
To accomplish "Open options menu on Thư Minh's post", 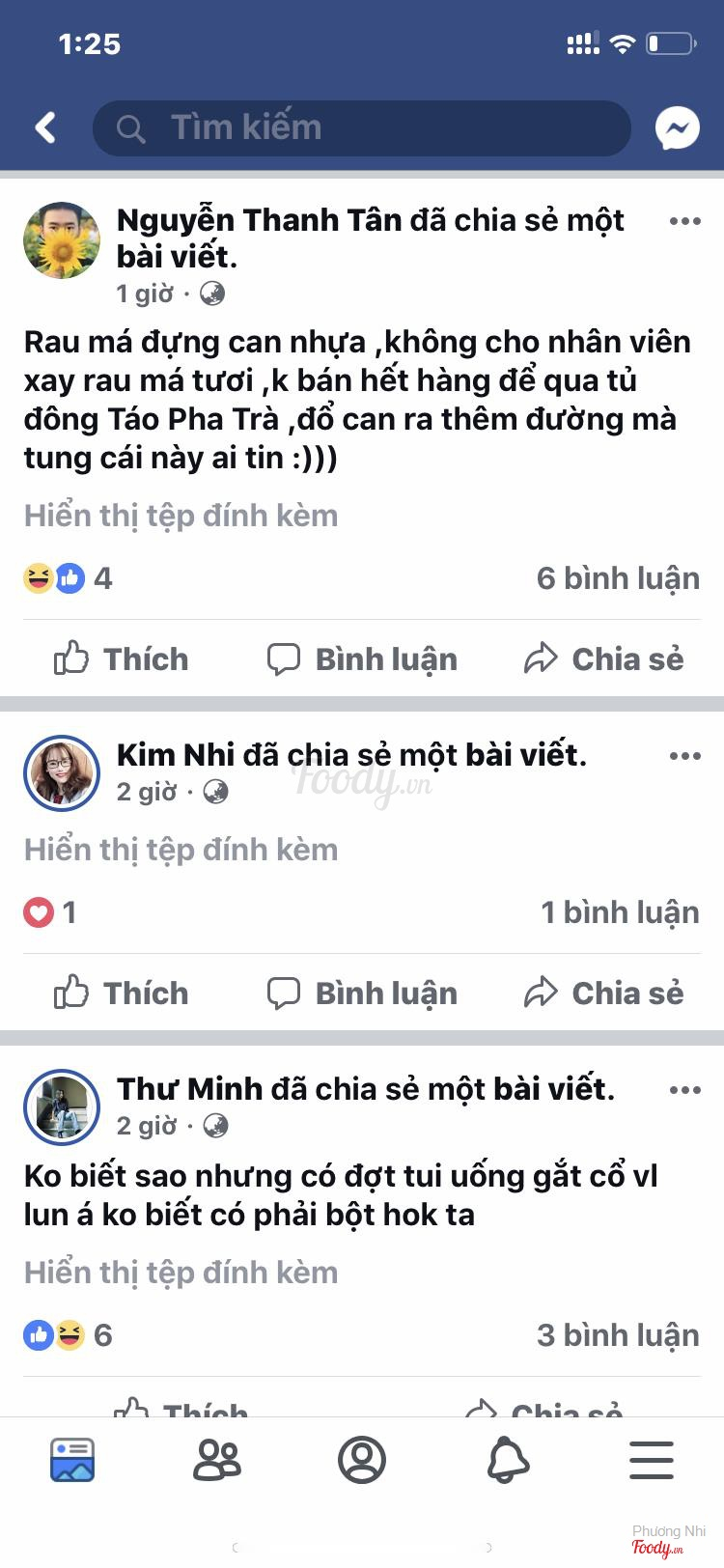I will 684,1090.
